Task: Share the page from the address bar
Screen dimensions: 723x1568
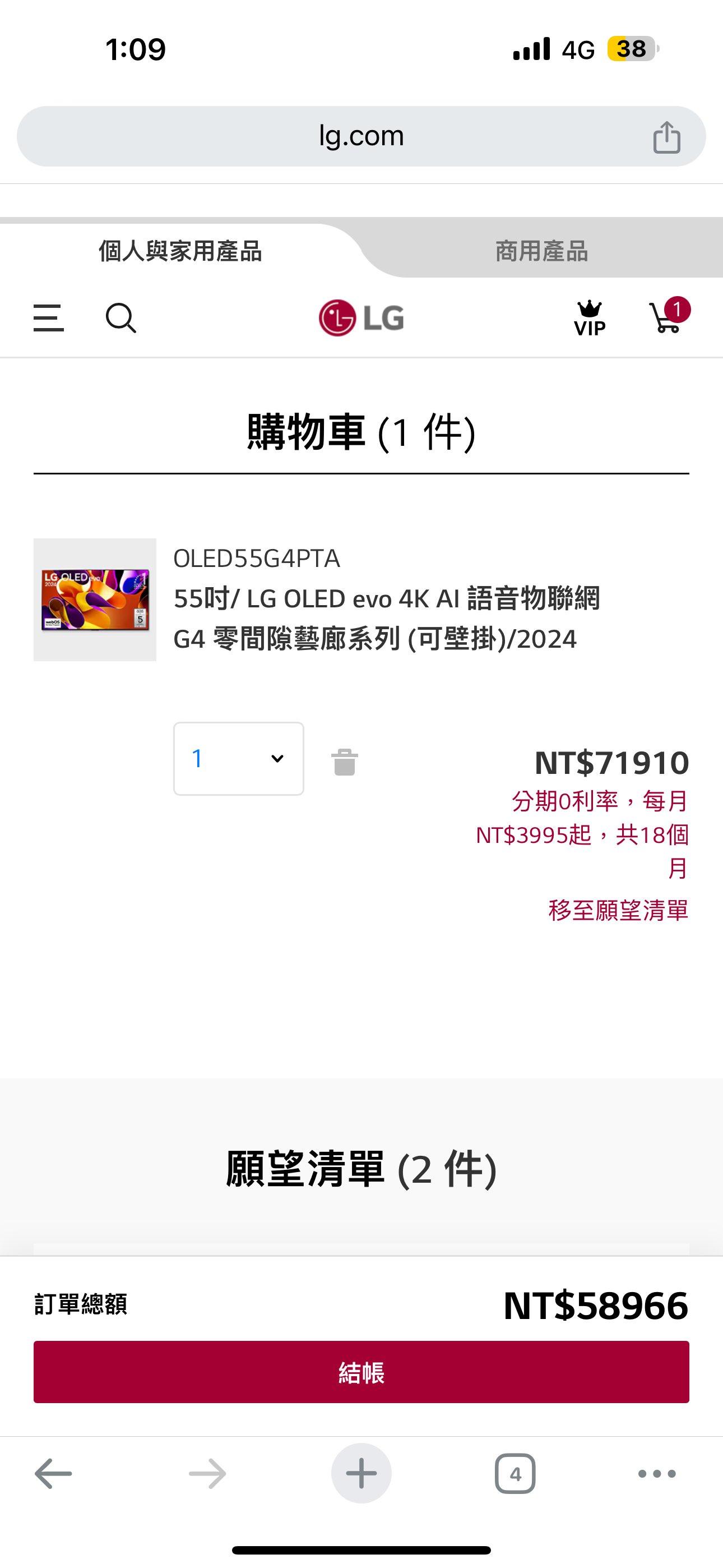Action: [x=666, y=137]
